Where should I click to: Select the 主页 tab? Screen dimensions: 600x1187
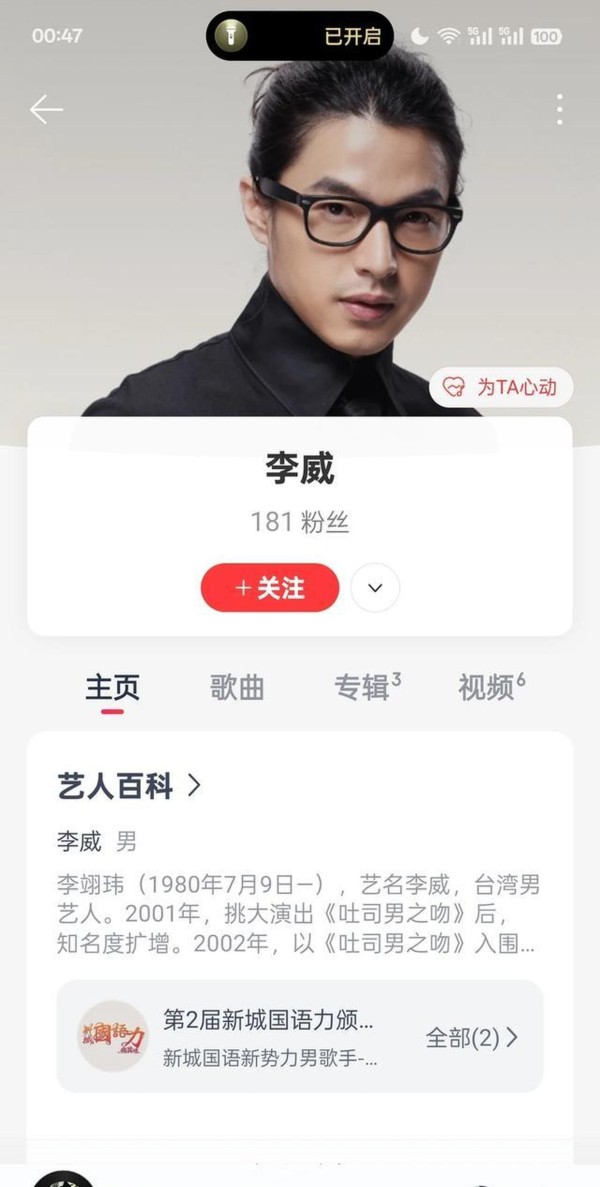(x=112, y=688)
